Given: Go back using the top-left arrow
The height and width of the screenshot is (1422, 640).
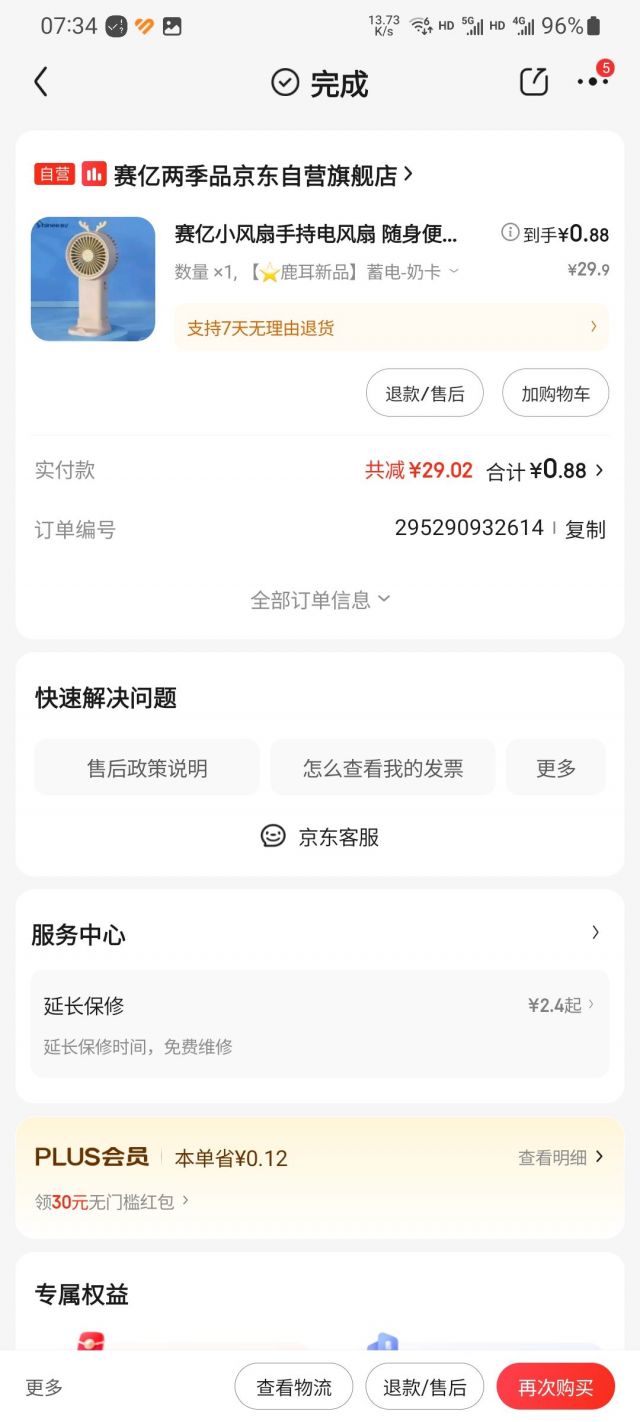Looking at the screenshot, I should click(x=41, y=82).
